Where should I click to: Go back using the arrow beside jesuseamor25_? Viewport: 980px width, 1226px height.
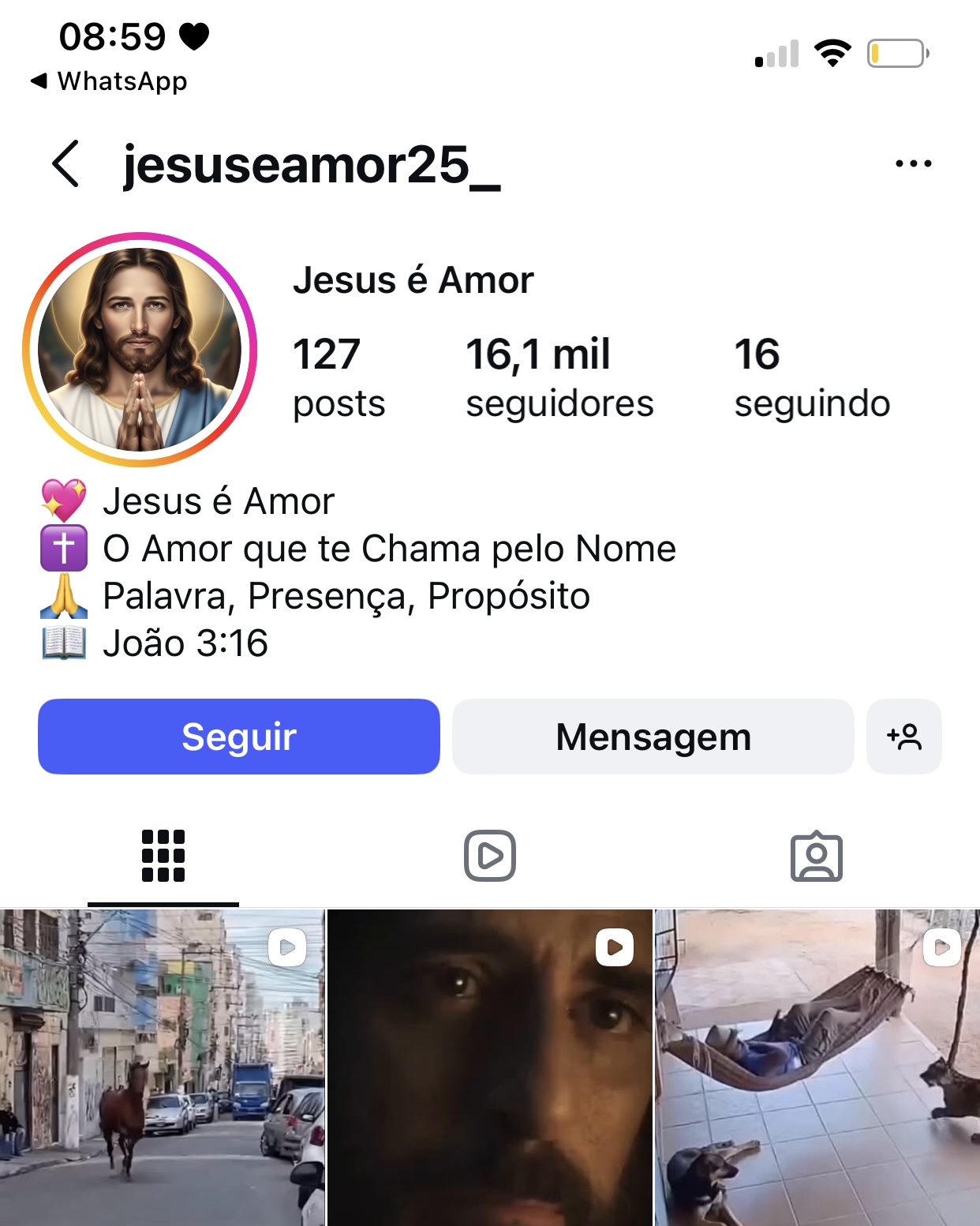65,164
